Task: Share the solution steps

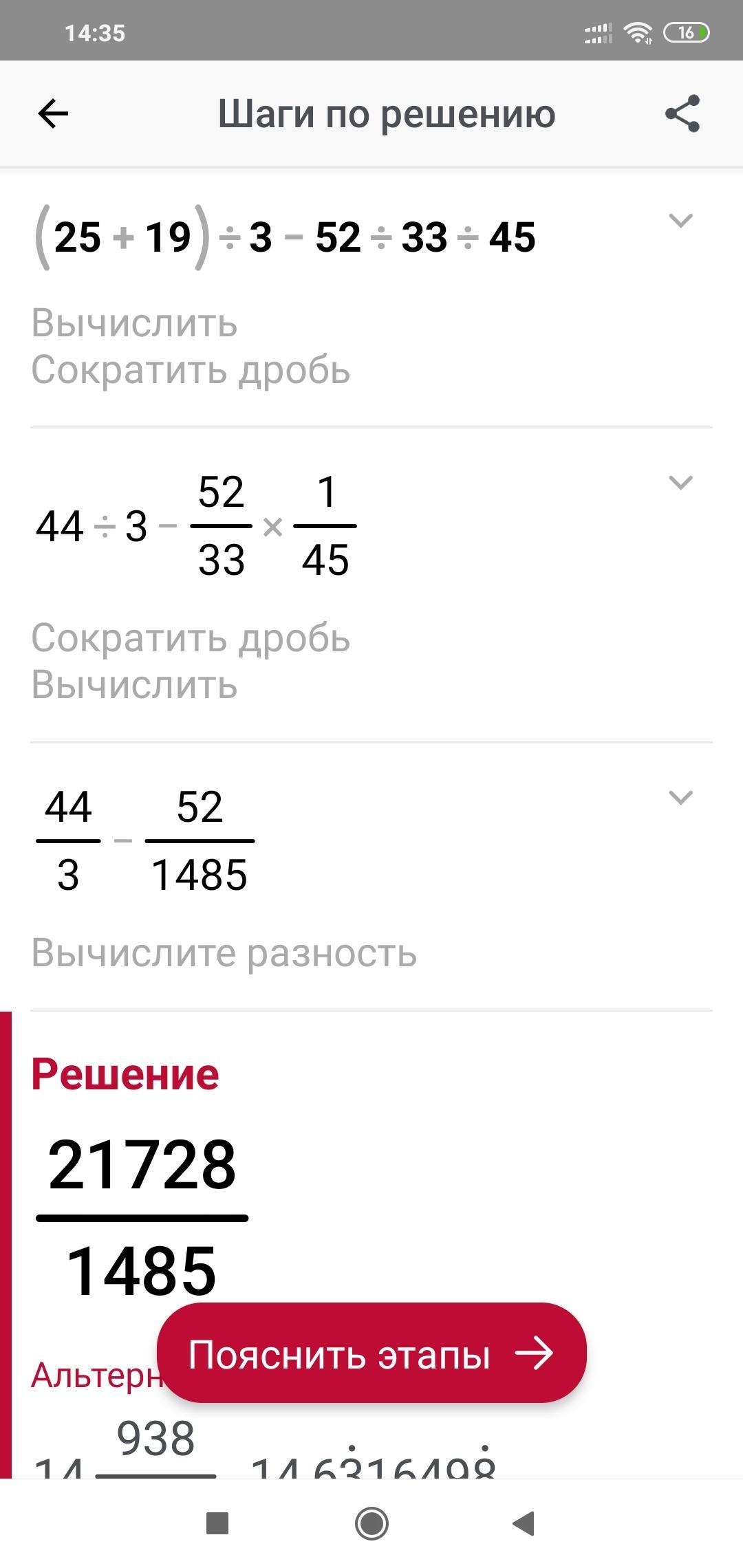Action: pos(682,113)
